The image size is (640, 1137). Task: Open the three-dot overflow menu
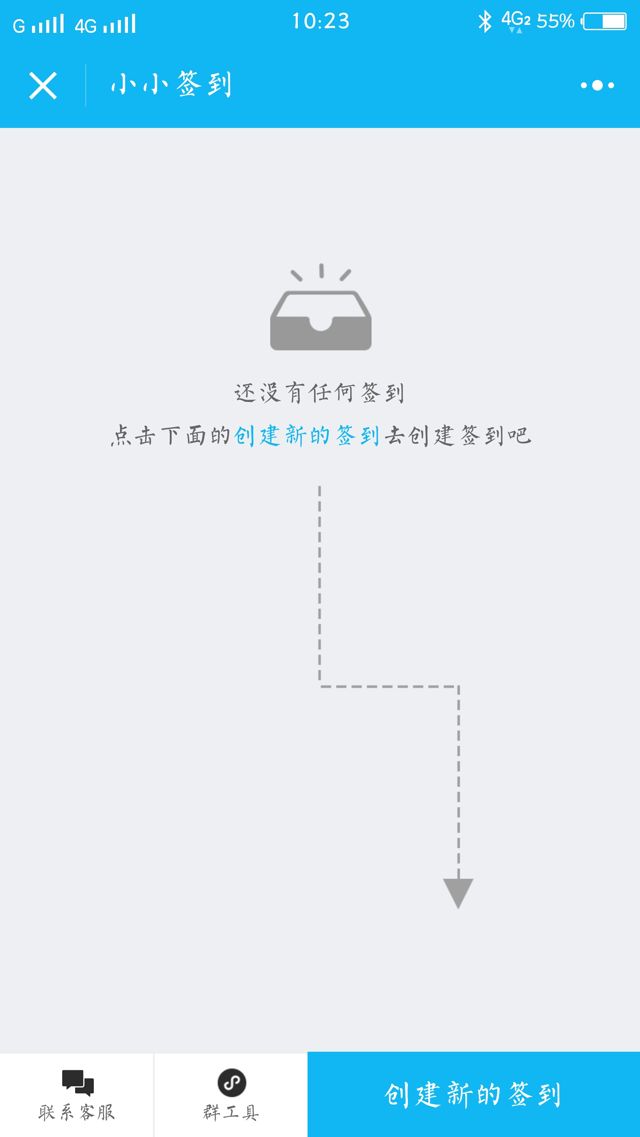click(x=597, y=86)
